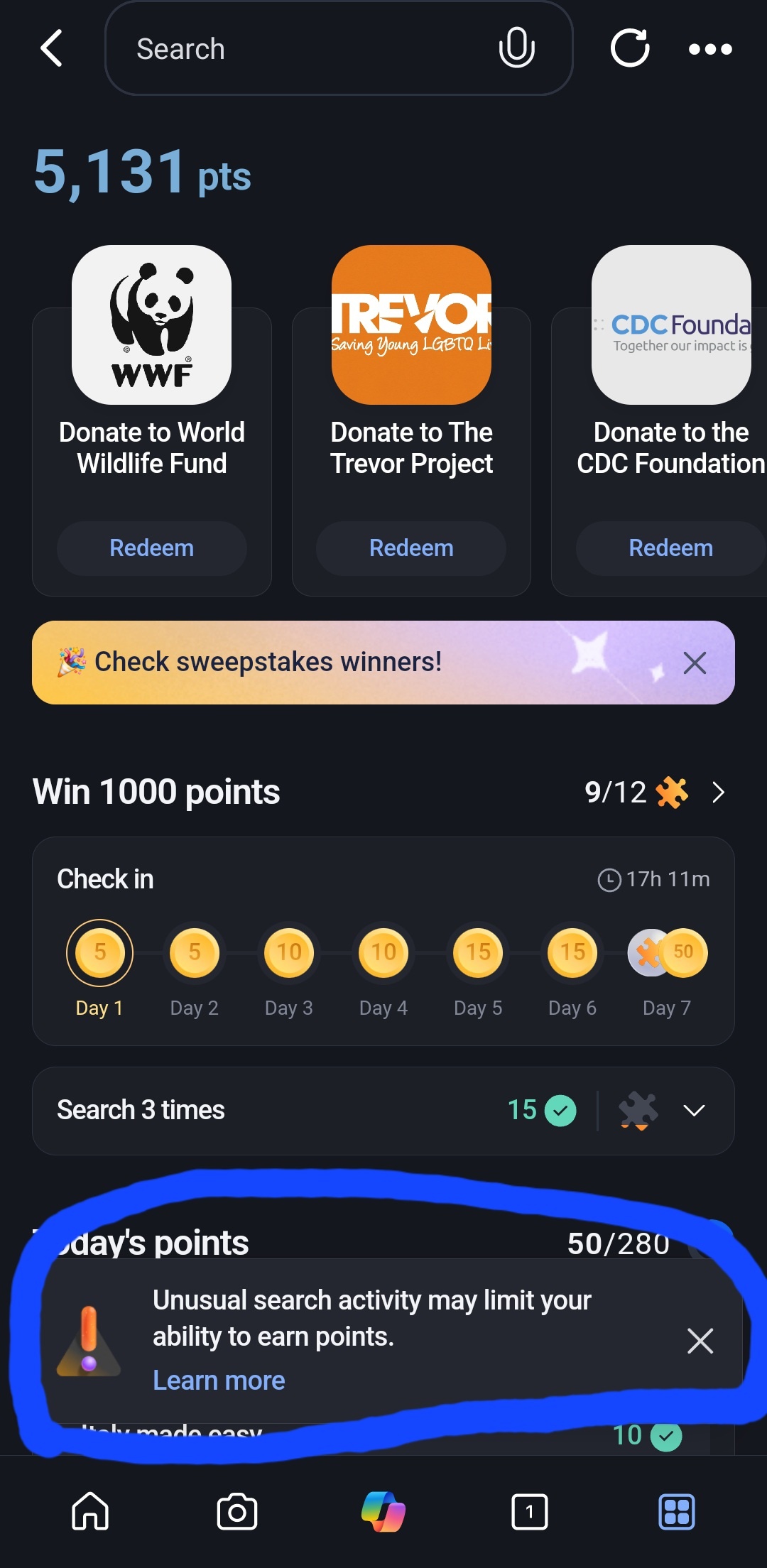This screenshot has height=1568, width=767.
Task: Tap the completed checkmark showing 10 points
Action: point(665,1435)
